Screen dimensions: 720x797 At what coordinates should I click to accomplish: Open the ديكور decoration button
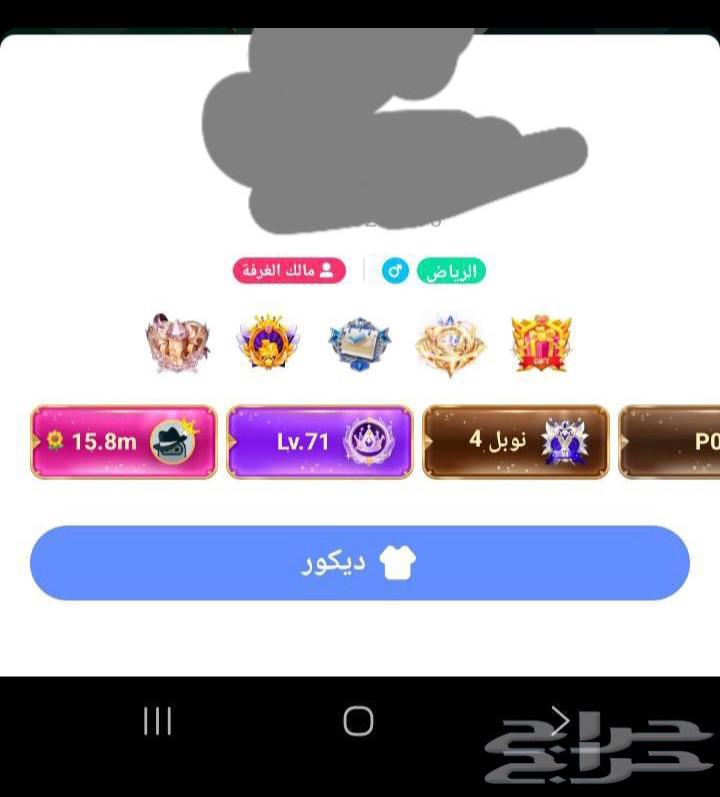coord(359,563)
